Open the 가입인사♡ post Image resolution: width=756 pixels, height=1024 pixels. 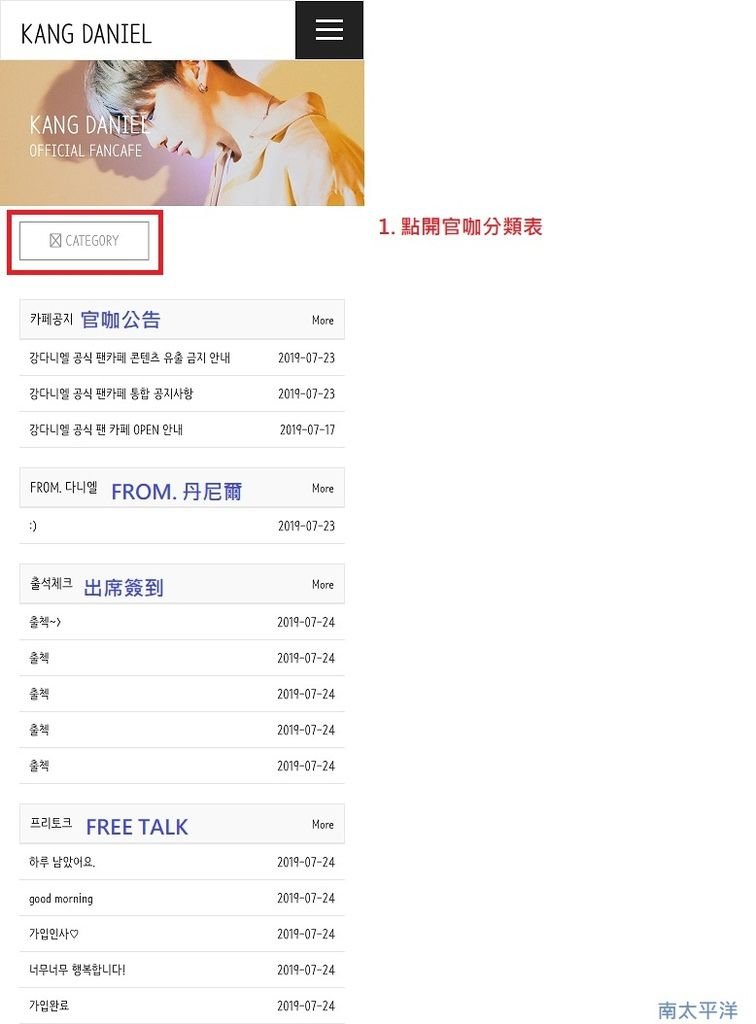54,934
